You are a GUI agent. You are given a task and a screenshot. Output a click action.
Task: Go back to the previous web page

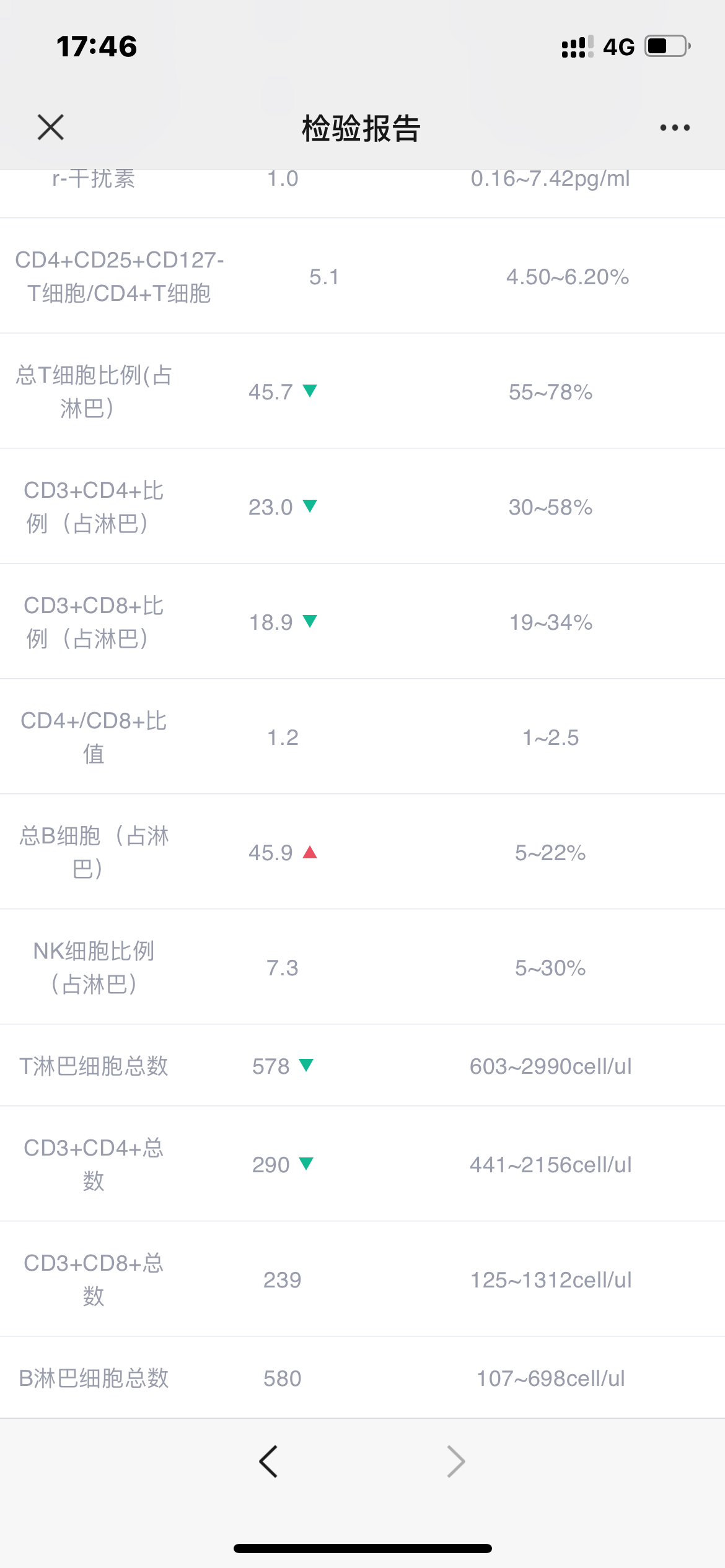click(268, 1462)
